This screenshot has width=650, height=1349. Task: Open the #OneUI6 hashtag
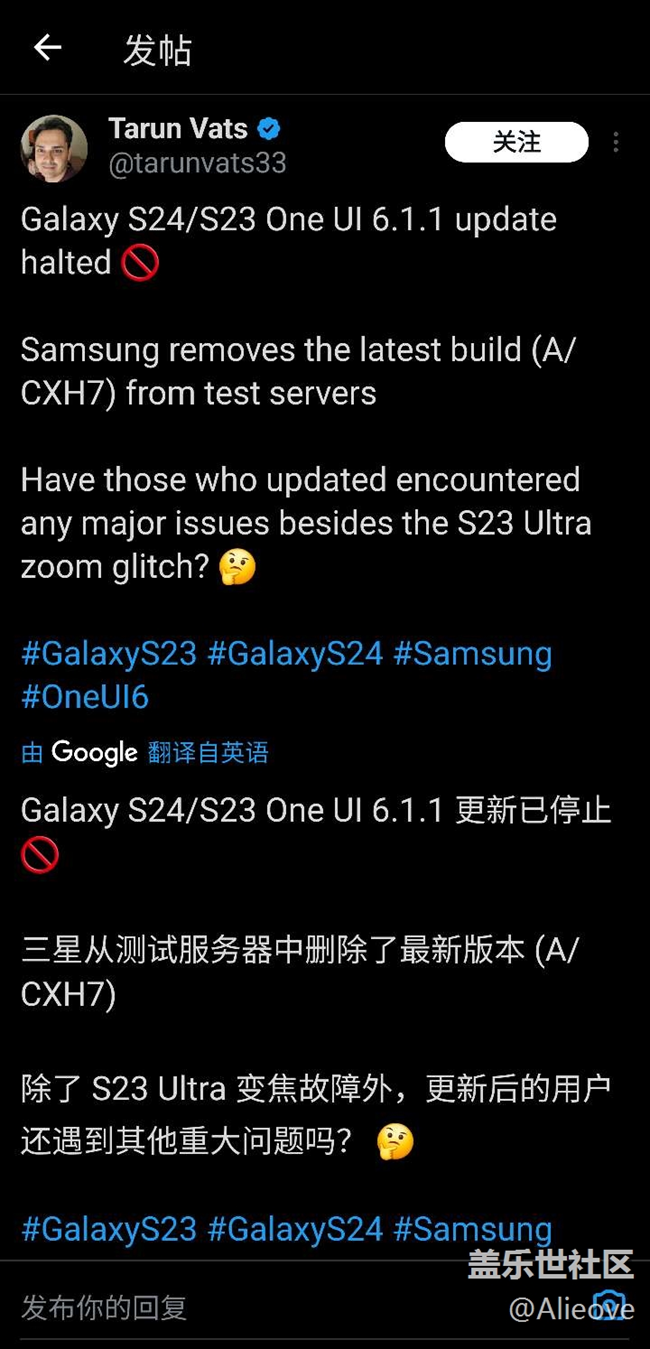tap(85, 697)
